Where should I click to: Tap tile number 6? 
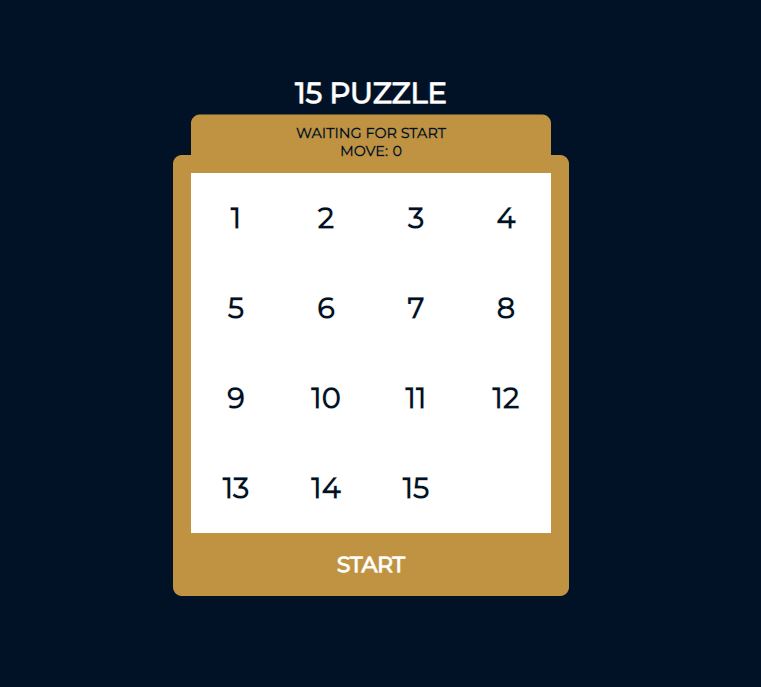coord(326,308)
